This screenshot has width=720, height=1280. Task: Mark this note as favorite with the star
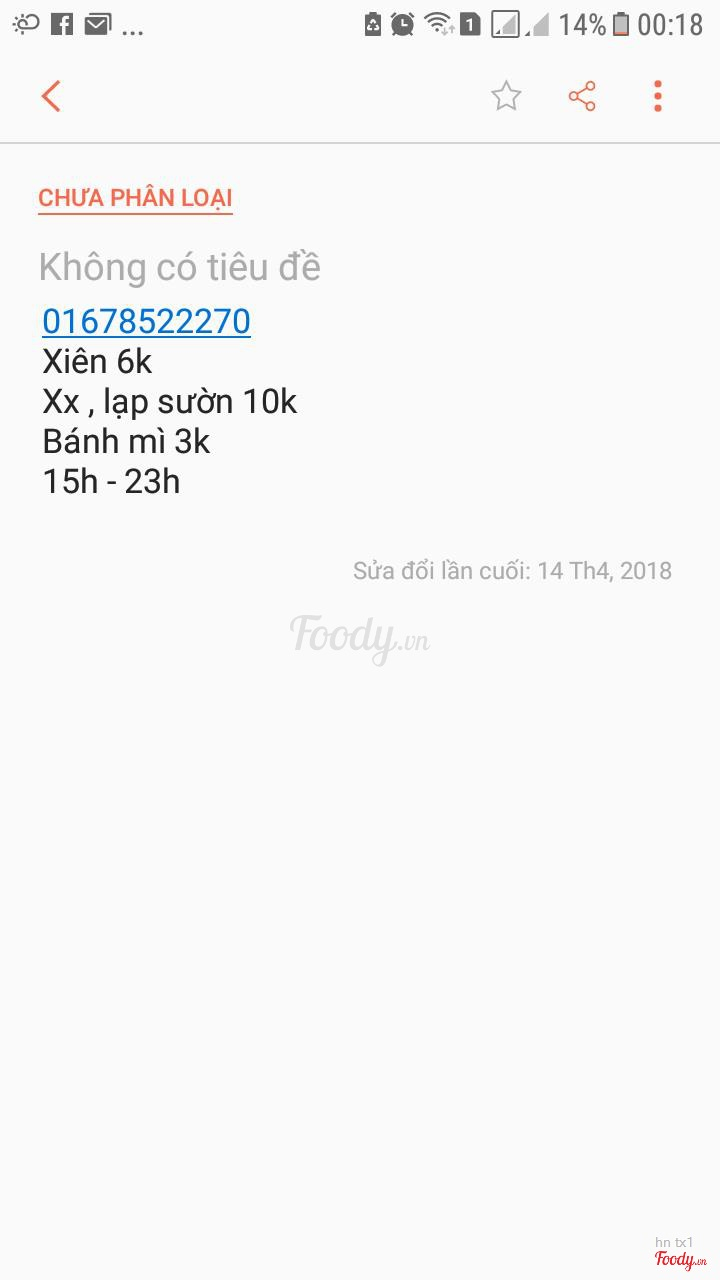tap(506, 96)
